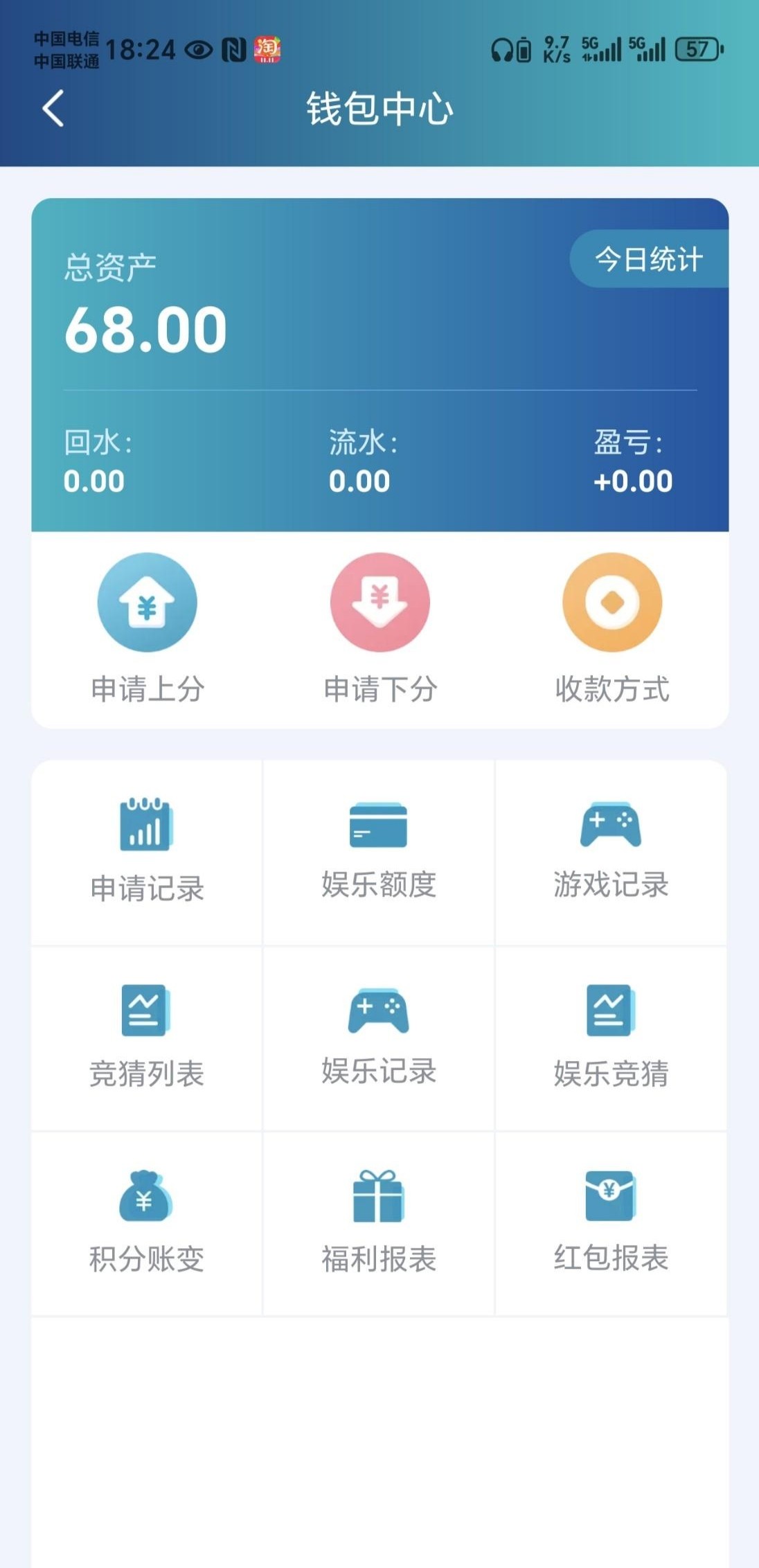Open 娱乐额度 entertainment quota
The image size is (759, 1568).
coord(379,852)
